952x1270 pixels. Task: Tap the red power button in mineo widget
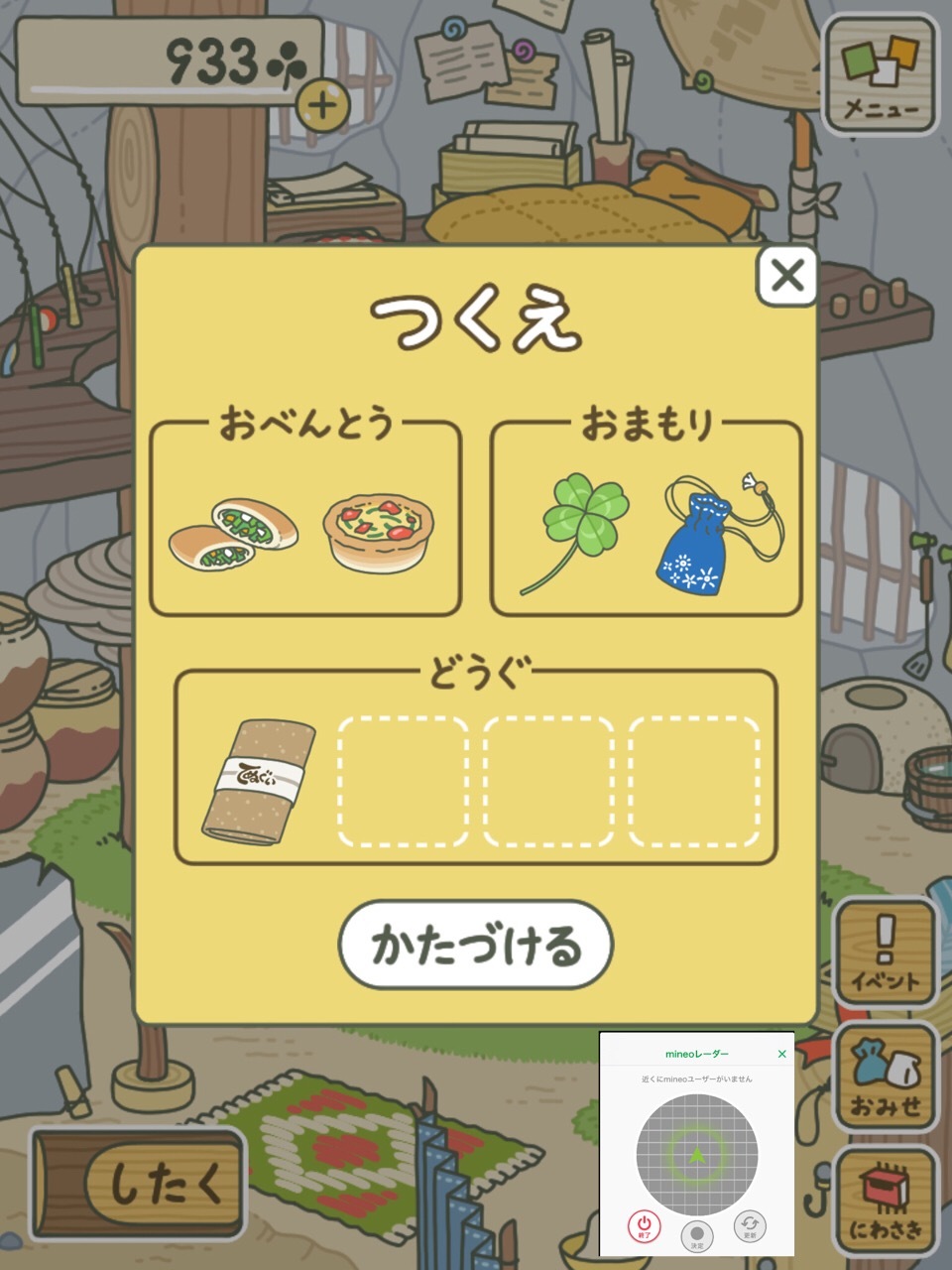[x=645, y=1227]
